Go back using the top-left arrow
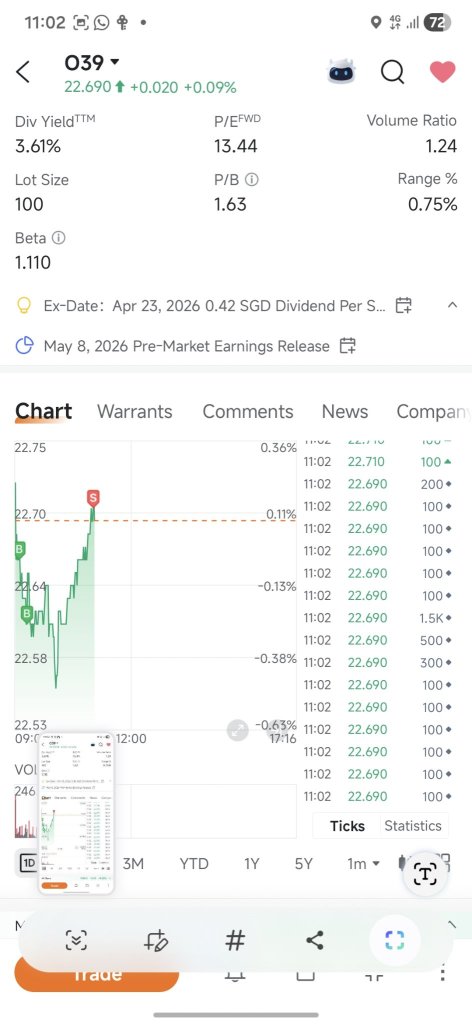The height and width of the screenshot is (1024, 472). click(24, 72)
